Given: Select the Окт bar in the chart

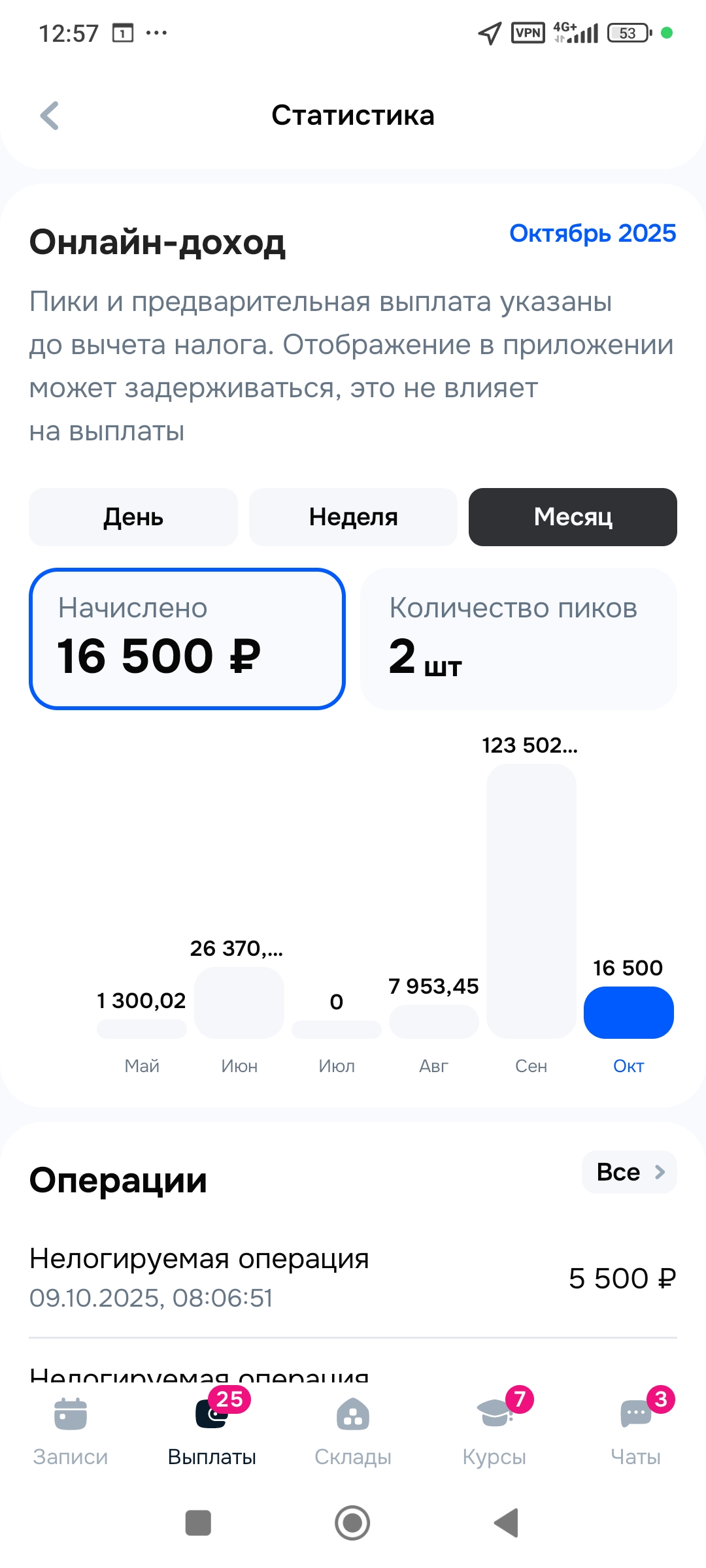Looking at the screenshot, I should pos(628,1013).
